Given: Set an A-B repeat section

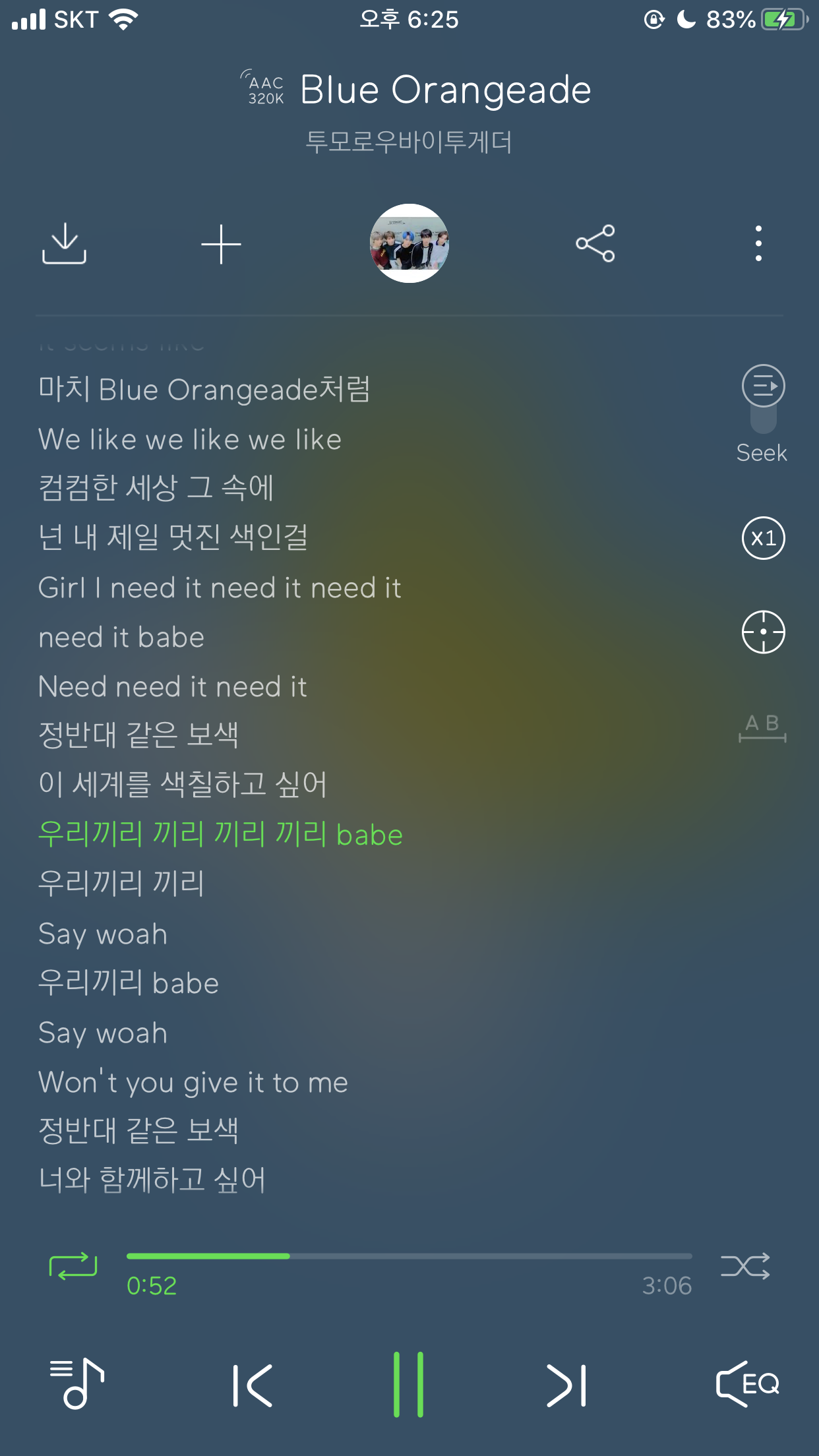Looking at the screenshot, I should (762, 728).
